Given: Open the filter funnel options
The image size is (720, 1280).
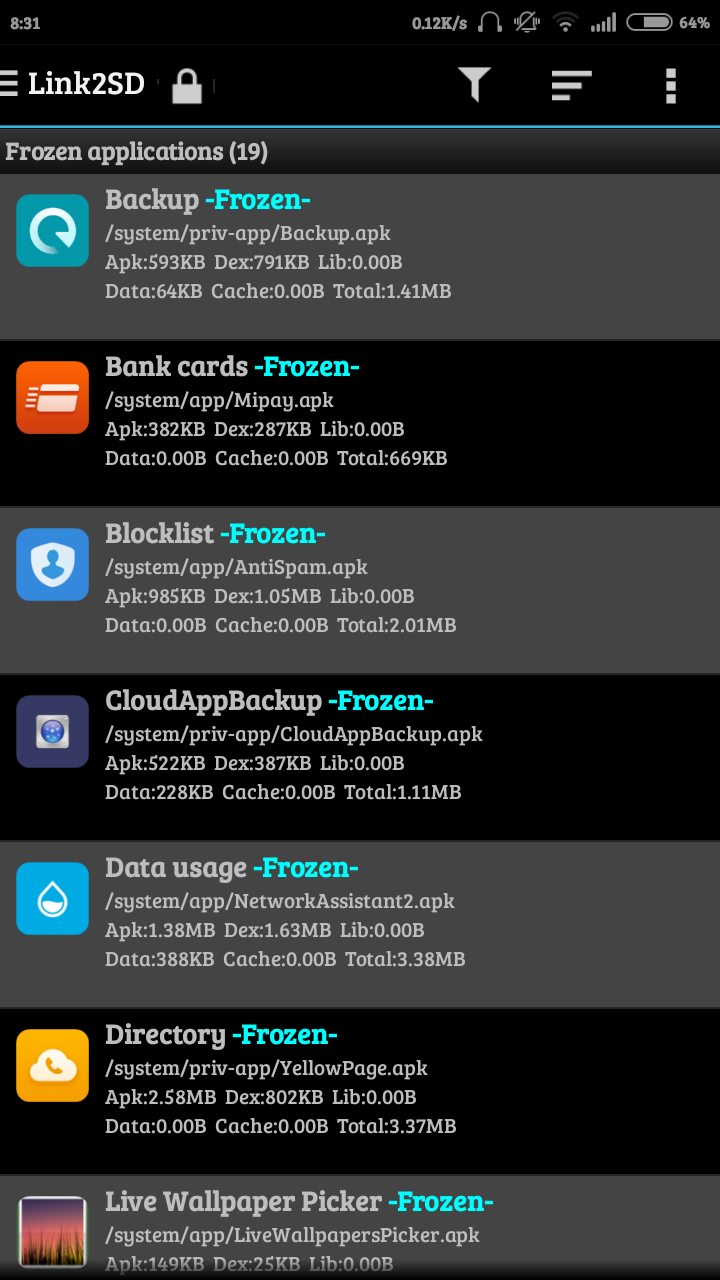Looking at the screenshot, I should [474, 85].
